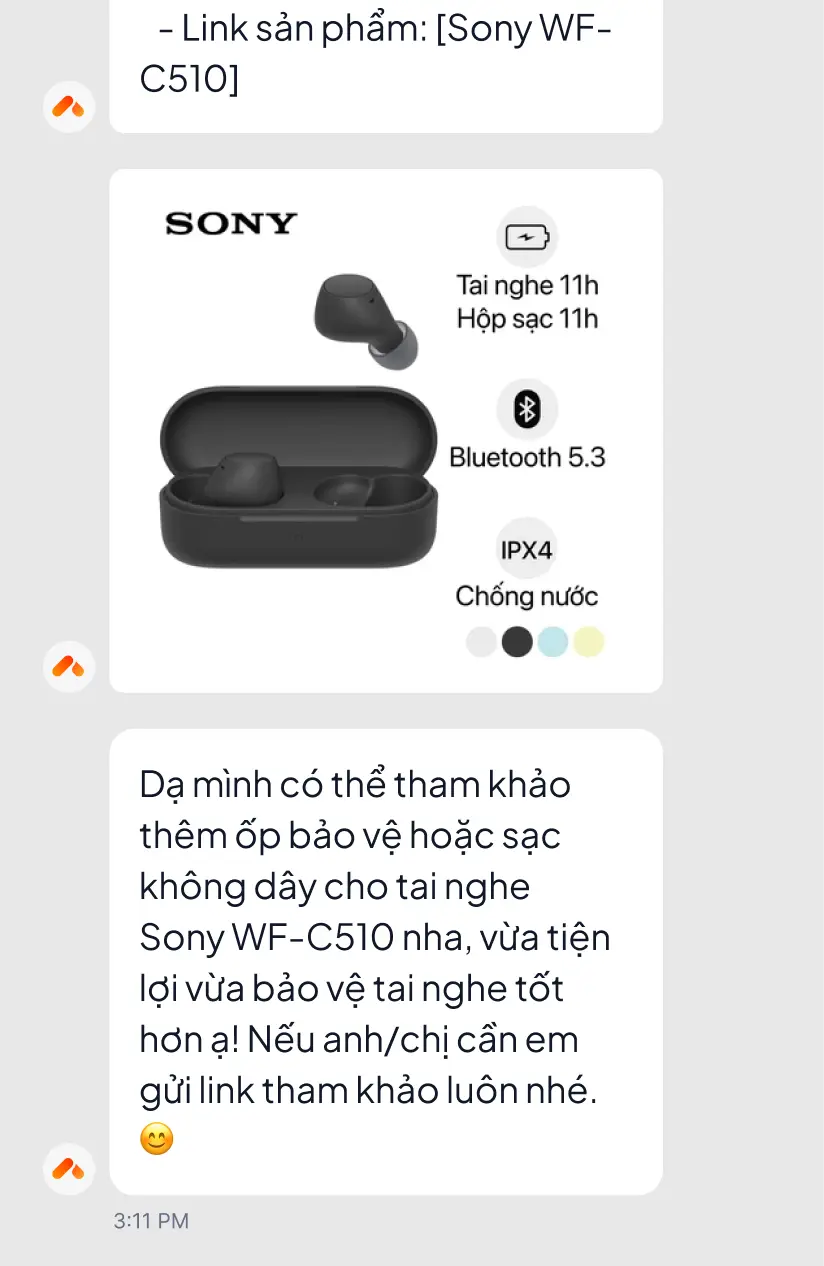The width and height of the screenshot is (824, 1266).
Task: Click the 'Chống nước' label text
Action: tap(527, 595)
